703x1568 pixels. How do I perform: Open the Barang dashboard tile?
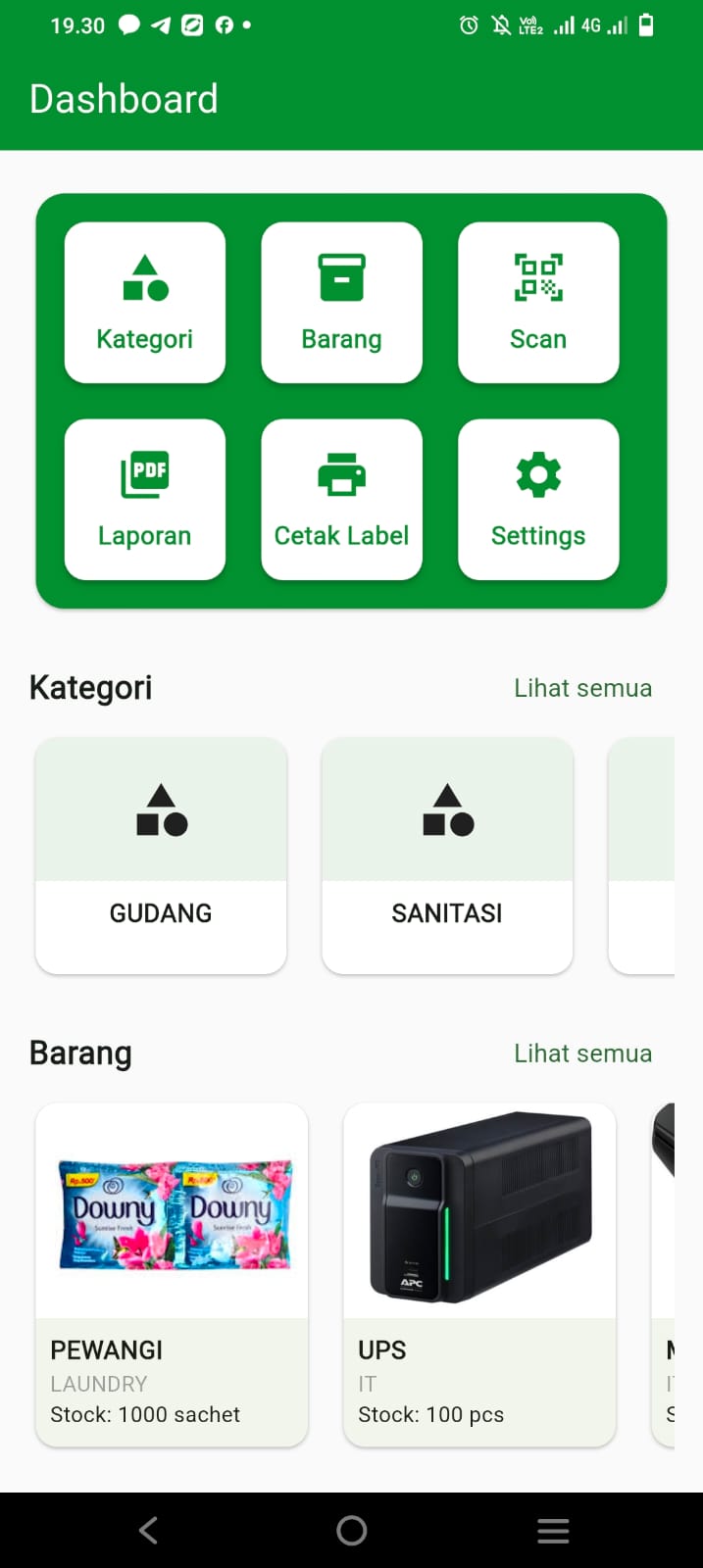coord(341,302)
